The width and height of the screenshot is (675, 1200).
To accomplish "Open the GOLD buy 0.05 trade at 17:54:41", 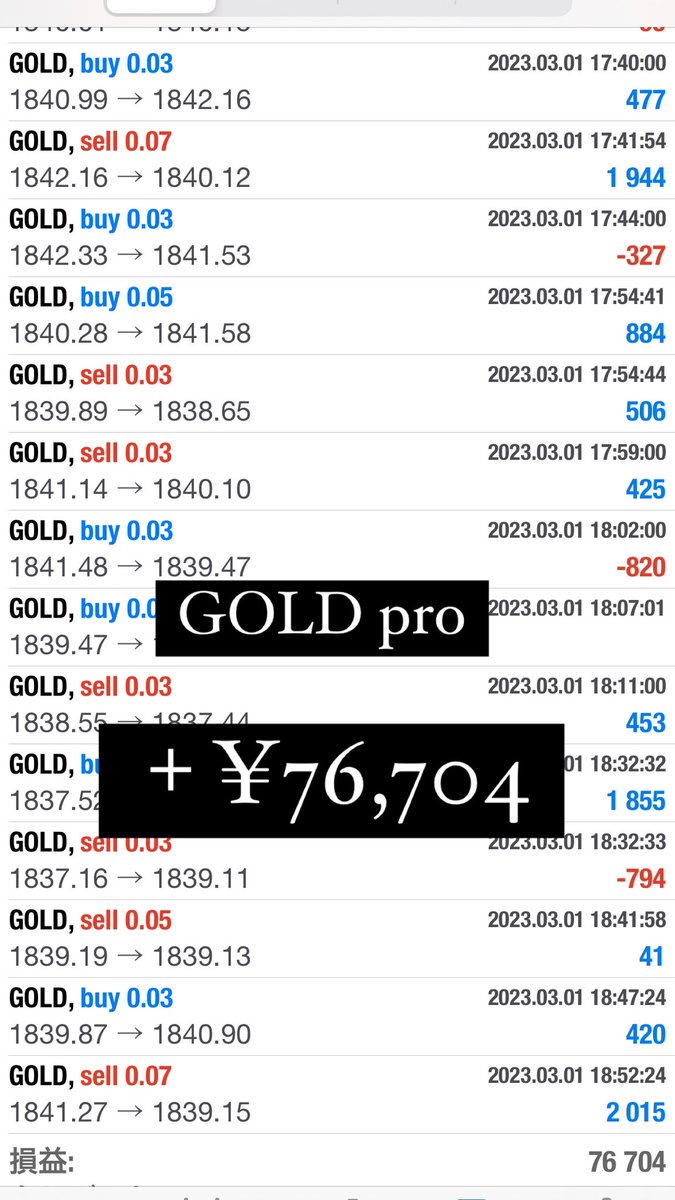I will pos(337,316).
